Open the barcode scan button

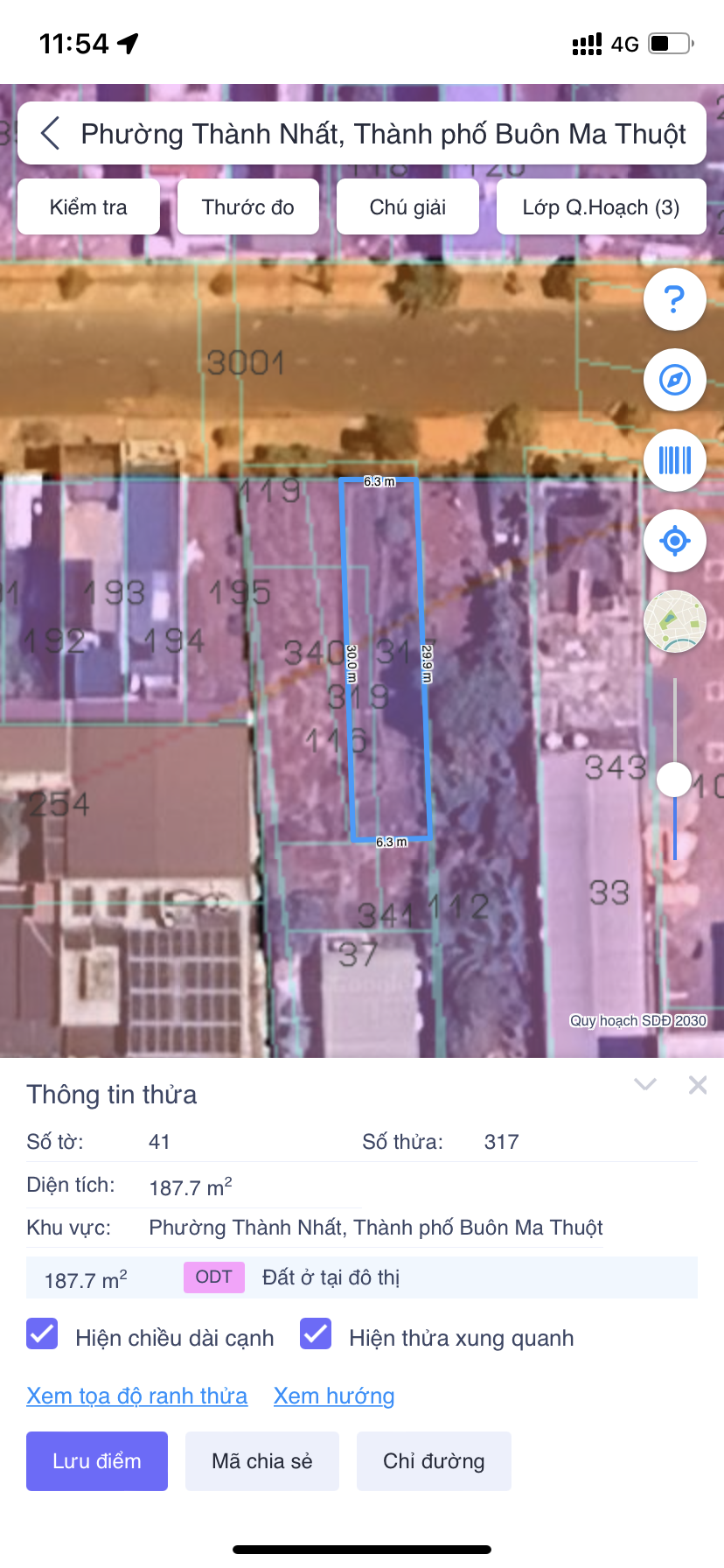pyautogui.click(x=674, y=460)
